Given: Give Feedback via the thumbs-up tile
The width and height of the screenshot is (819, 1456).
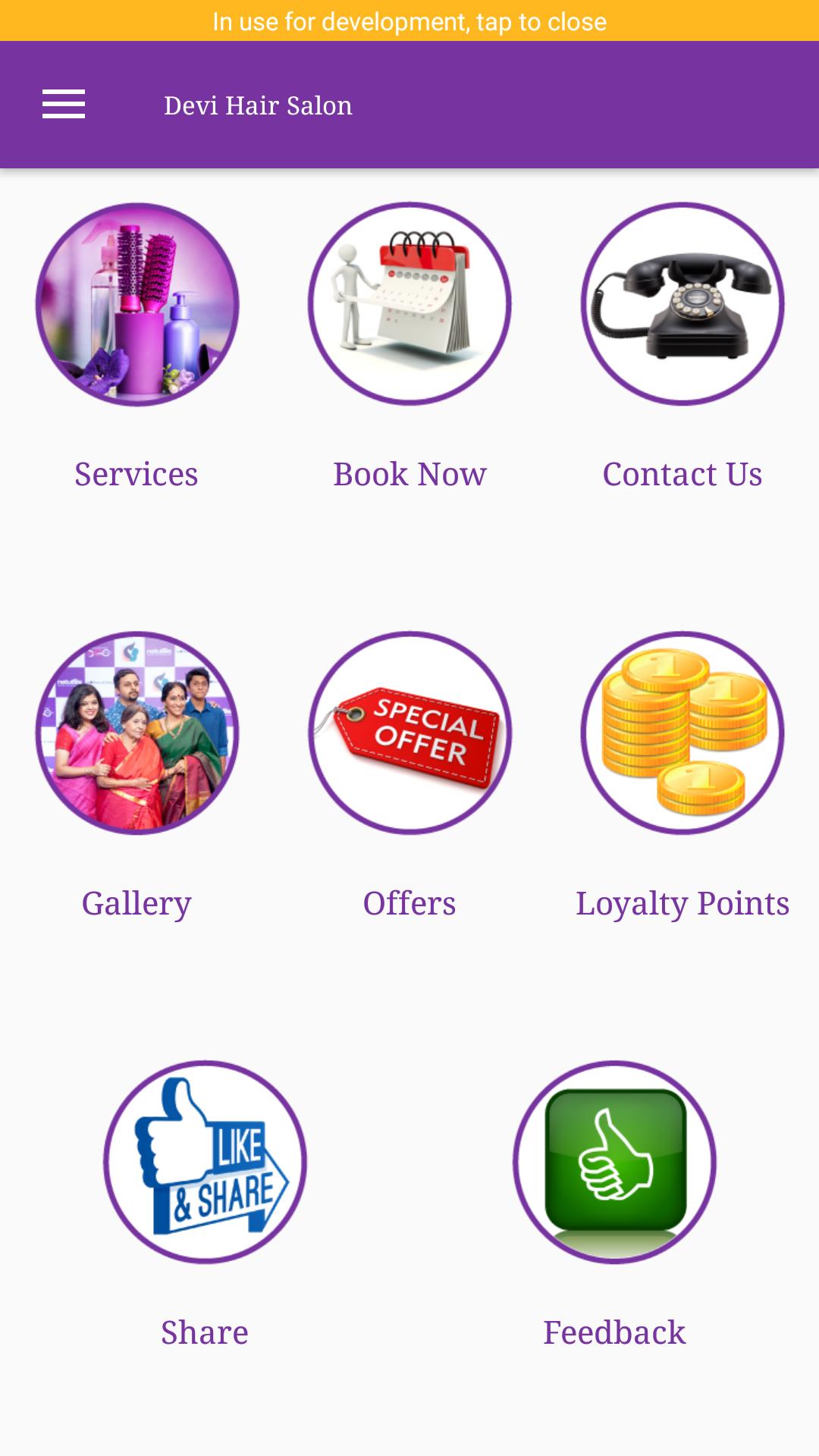Looking at the screenshot, I should click(x=614, y=1163).
